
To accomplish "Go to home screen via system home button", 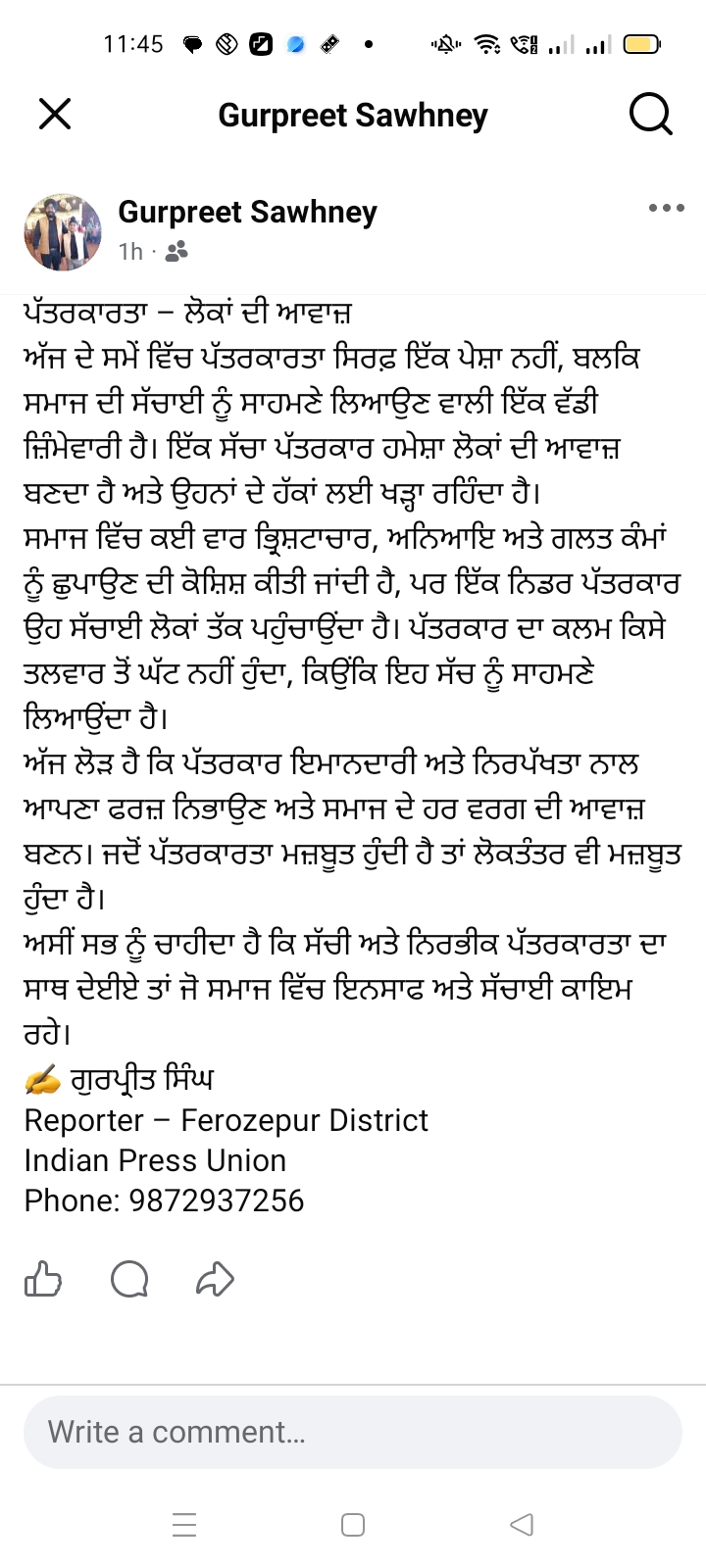I will (x=353, y=1525).
